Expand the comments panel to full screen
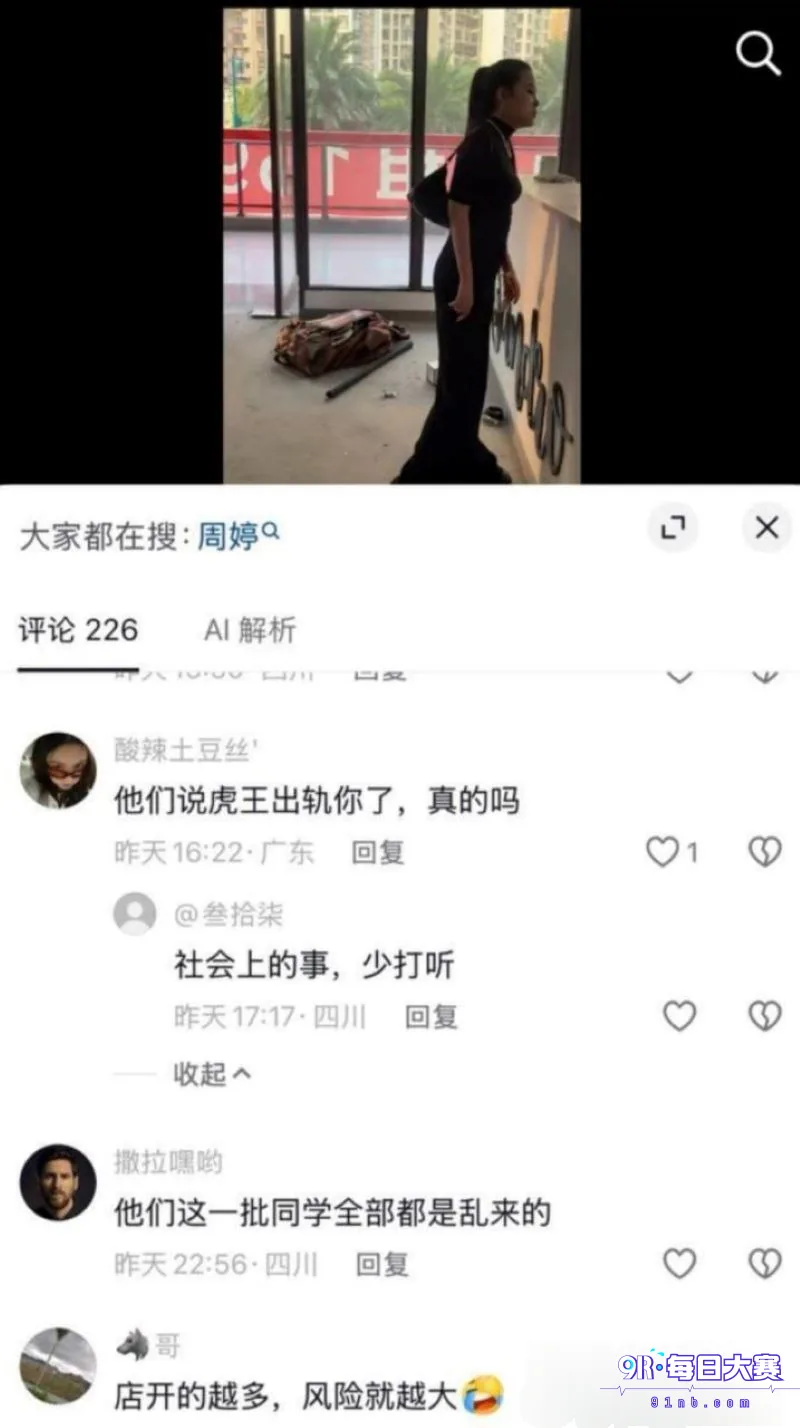 [x=673, y=527]
